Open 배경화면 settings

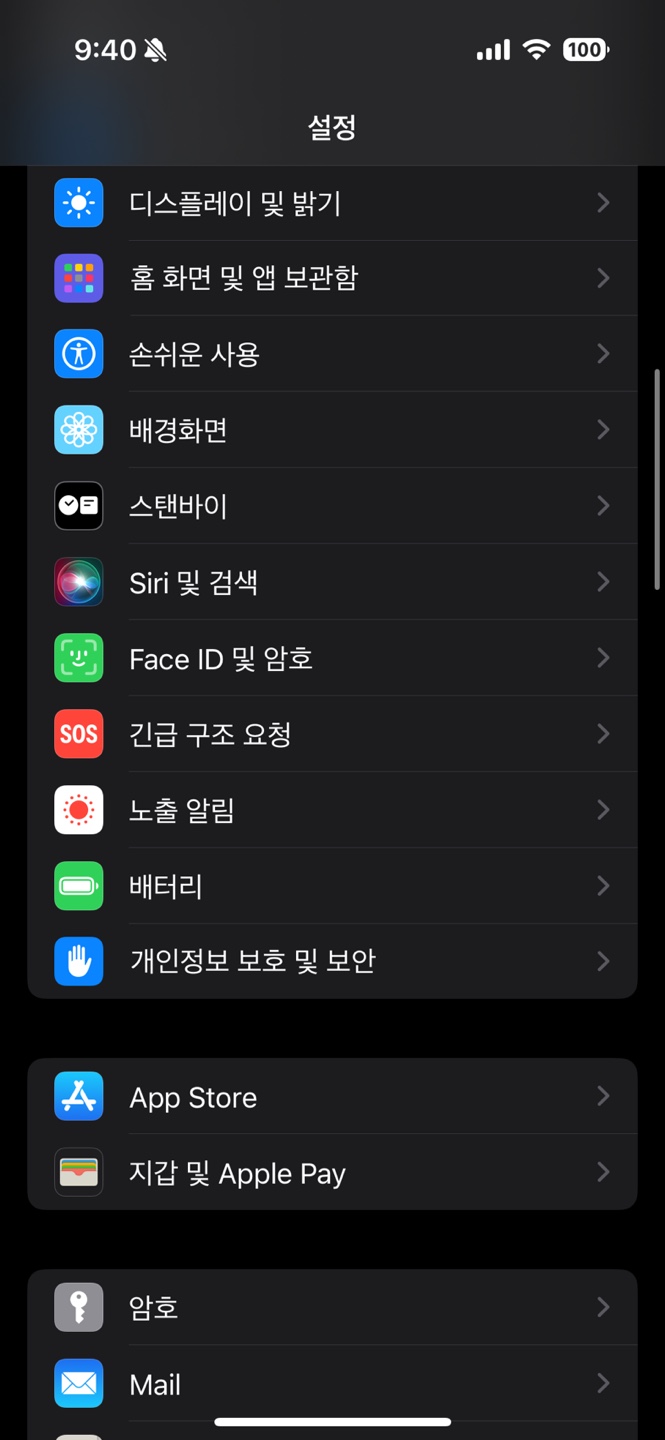coord(332,430)
